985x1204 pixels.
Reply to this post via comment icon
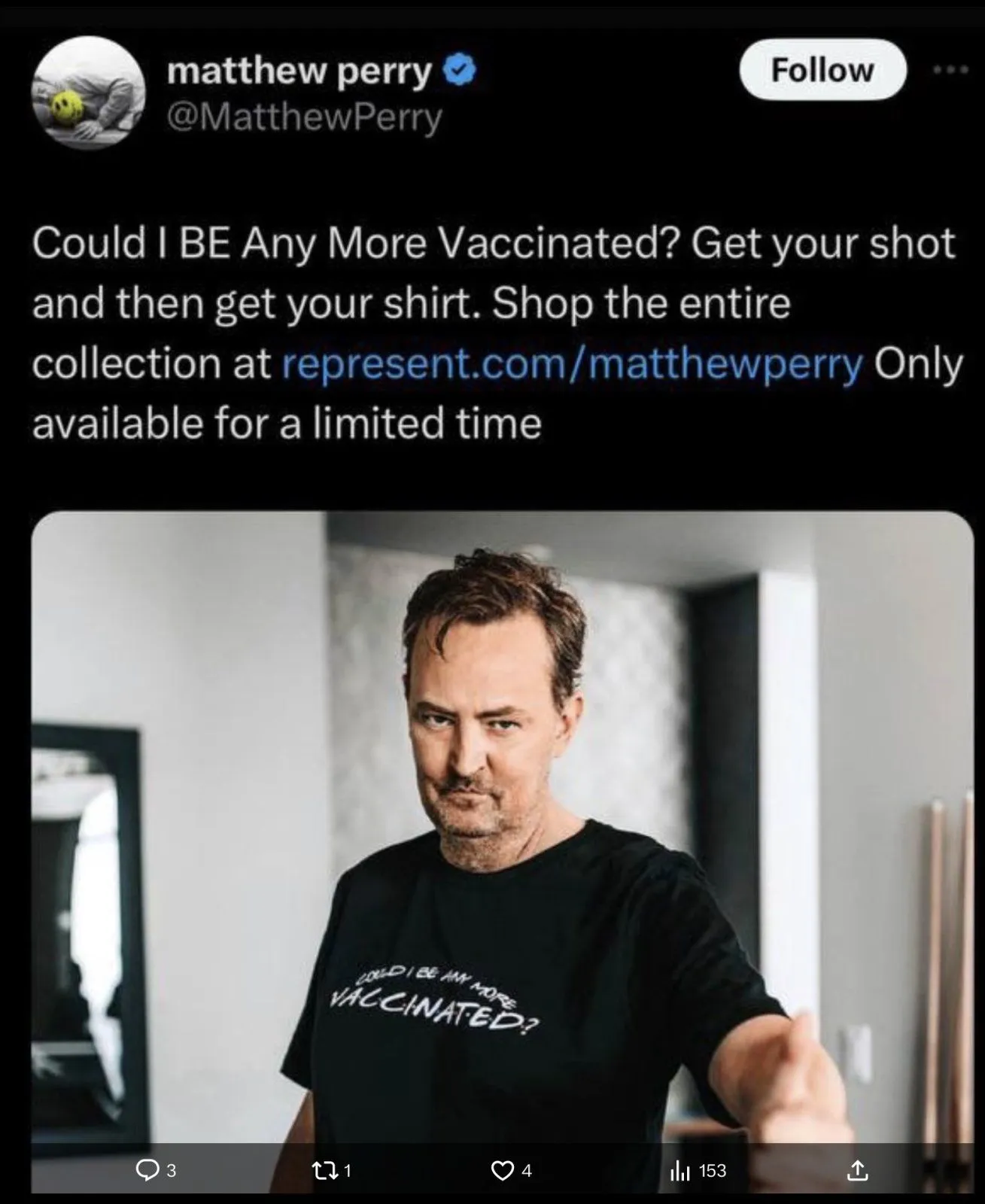146,1169
